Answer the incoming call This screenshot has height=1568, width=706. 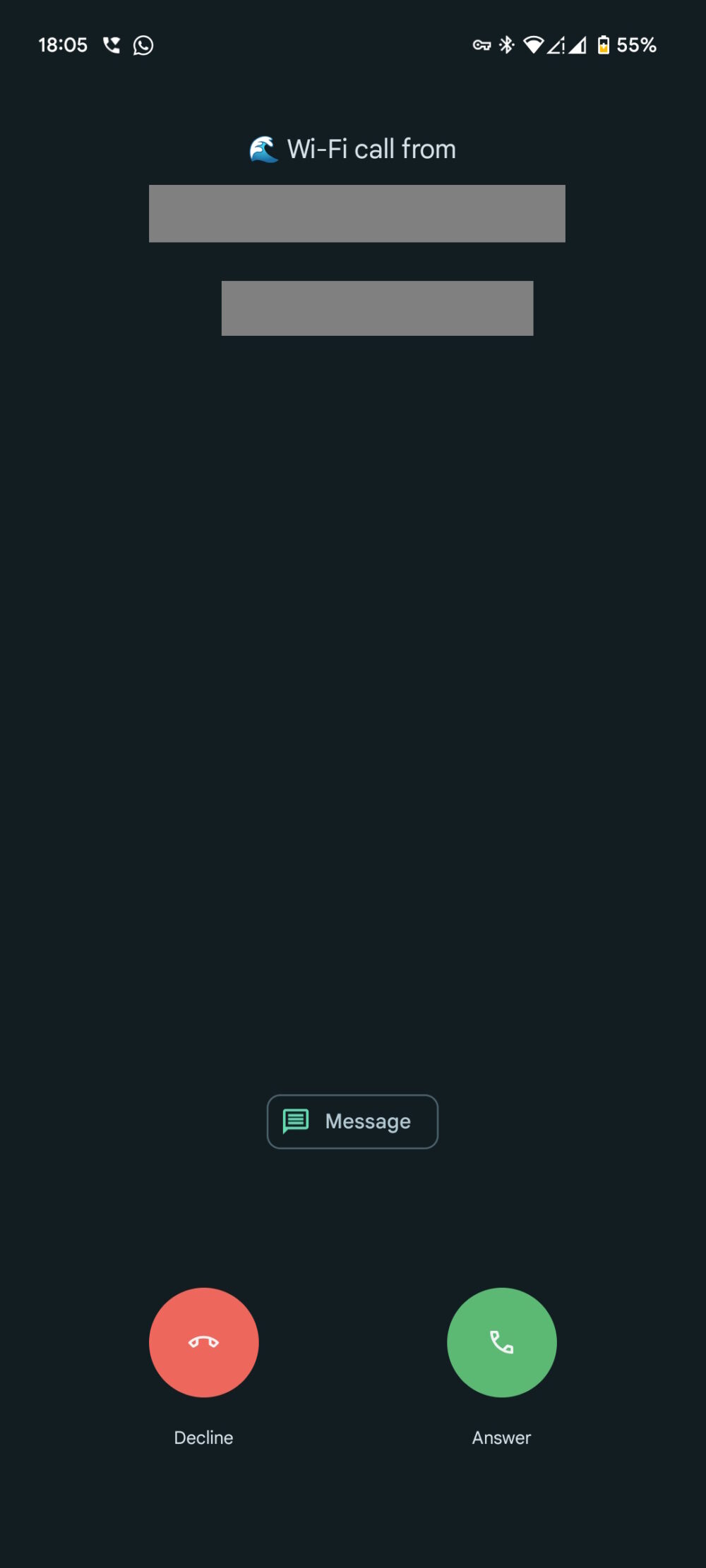(x=501, y=1341)
